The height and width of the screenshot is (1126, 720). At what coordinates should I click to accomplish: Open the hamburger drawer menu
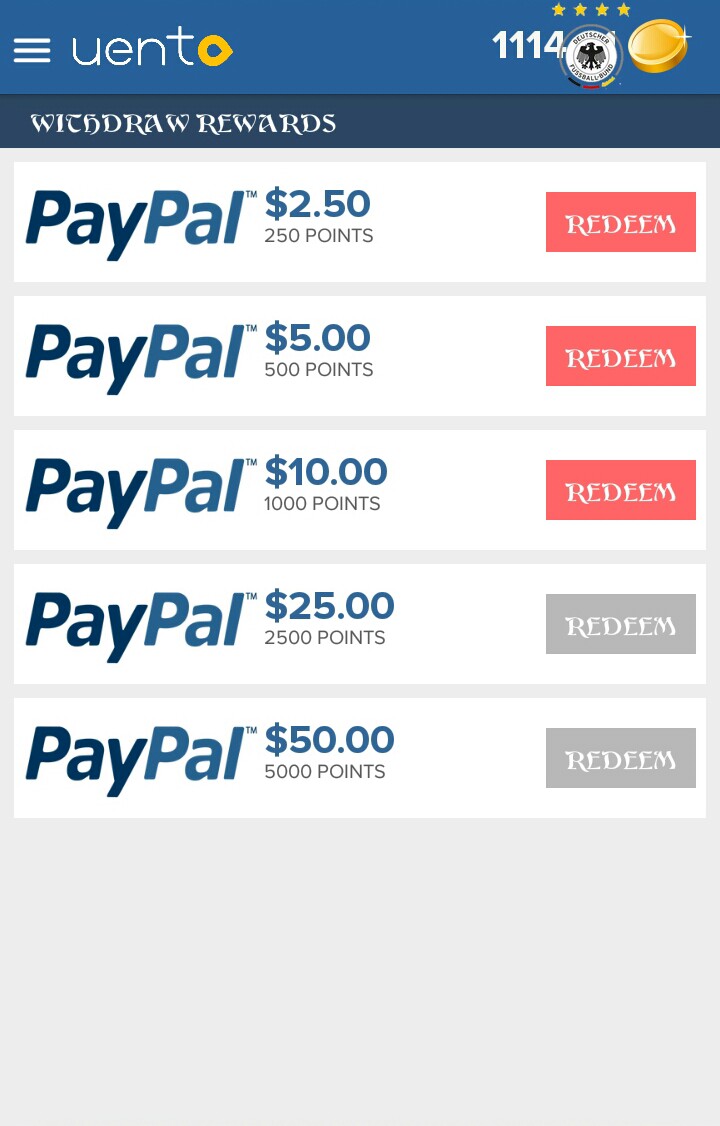(x=32, y=50)
